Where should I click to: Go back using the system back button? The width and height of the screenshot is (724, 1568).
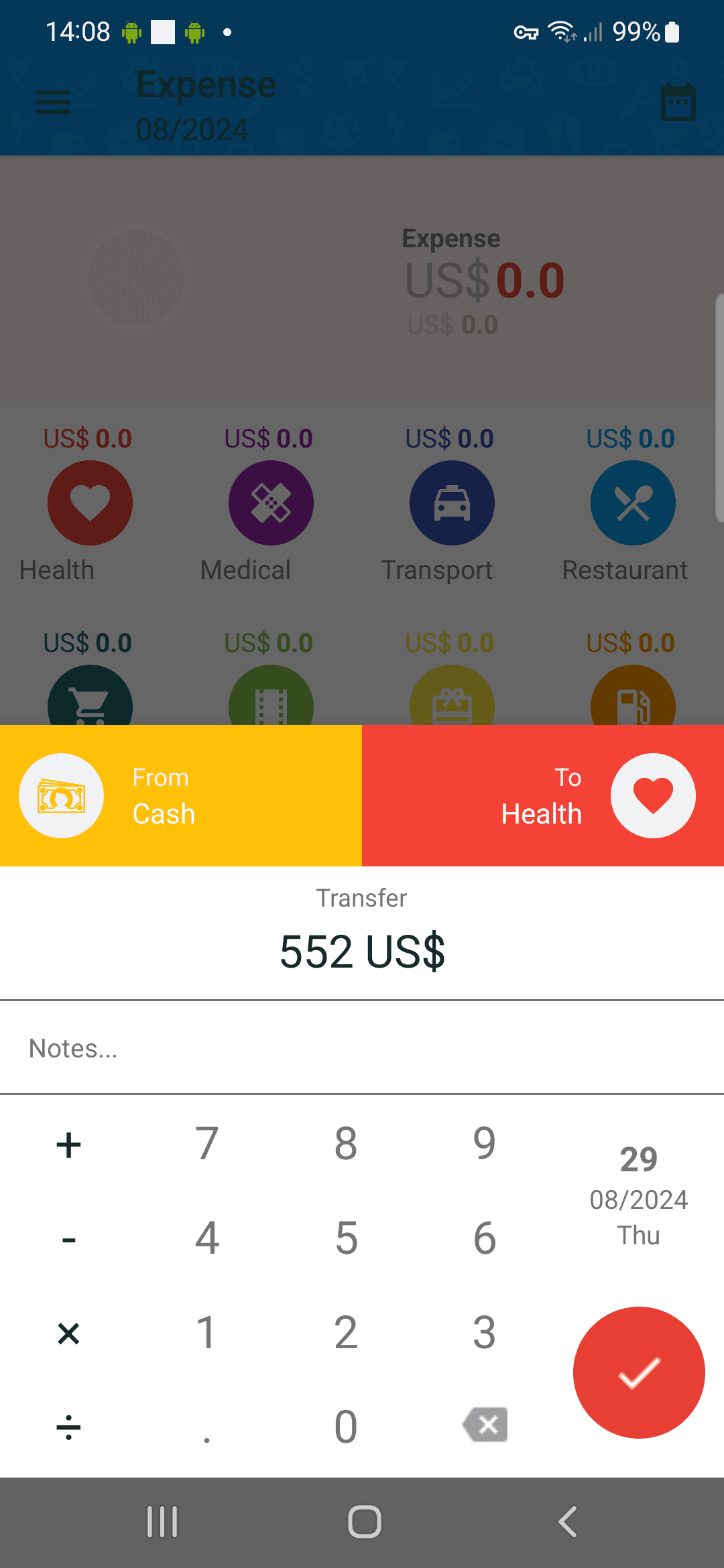click(567, 1522)
